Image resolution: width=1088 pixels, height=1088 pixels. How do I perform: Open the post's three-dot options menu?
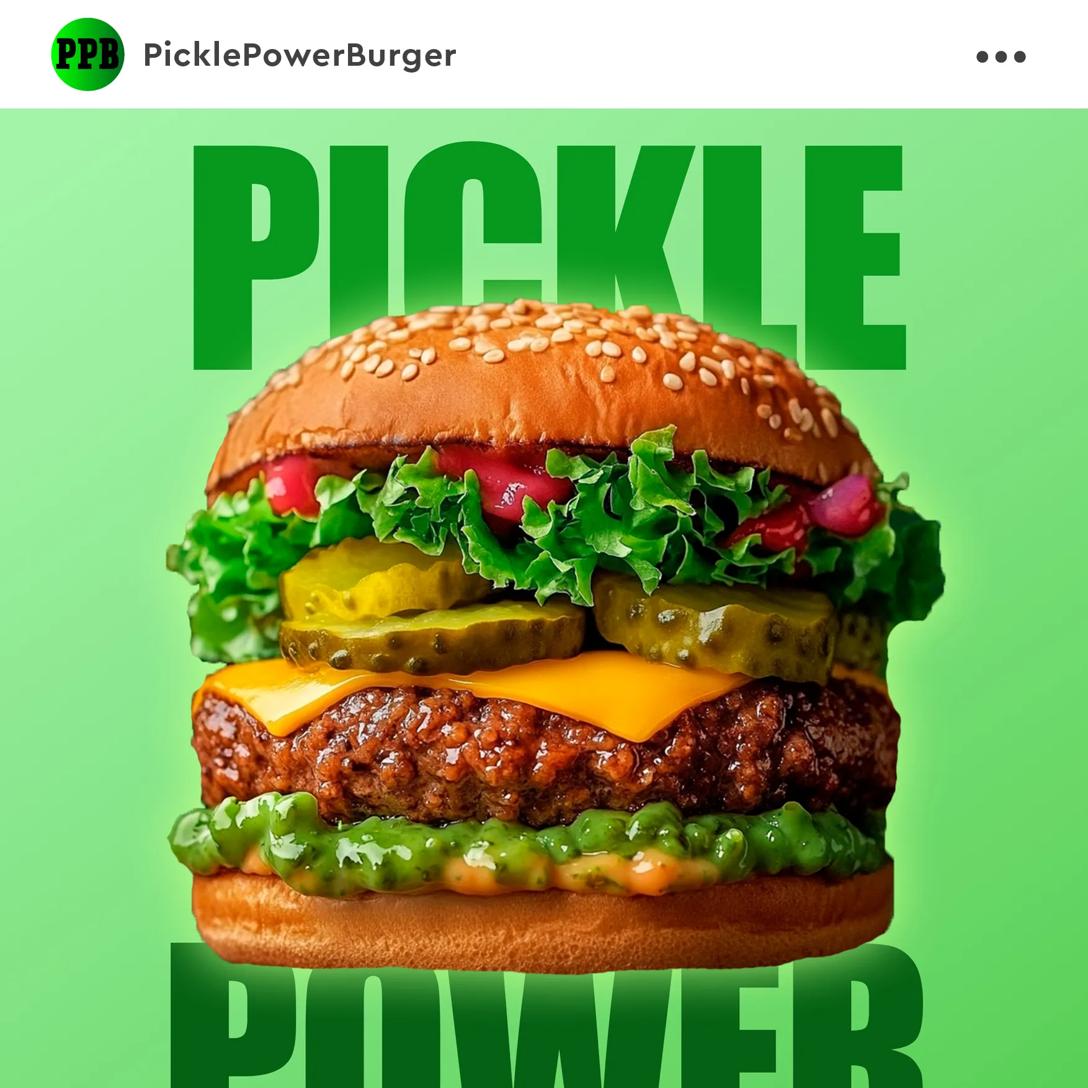click(x=1001, y=56)
